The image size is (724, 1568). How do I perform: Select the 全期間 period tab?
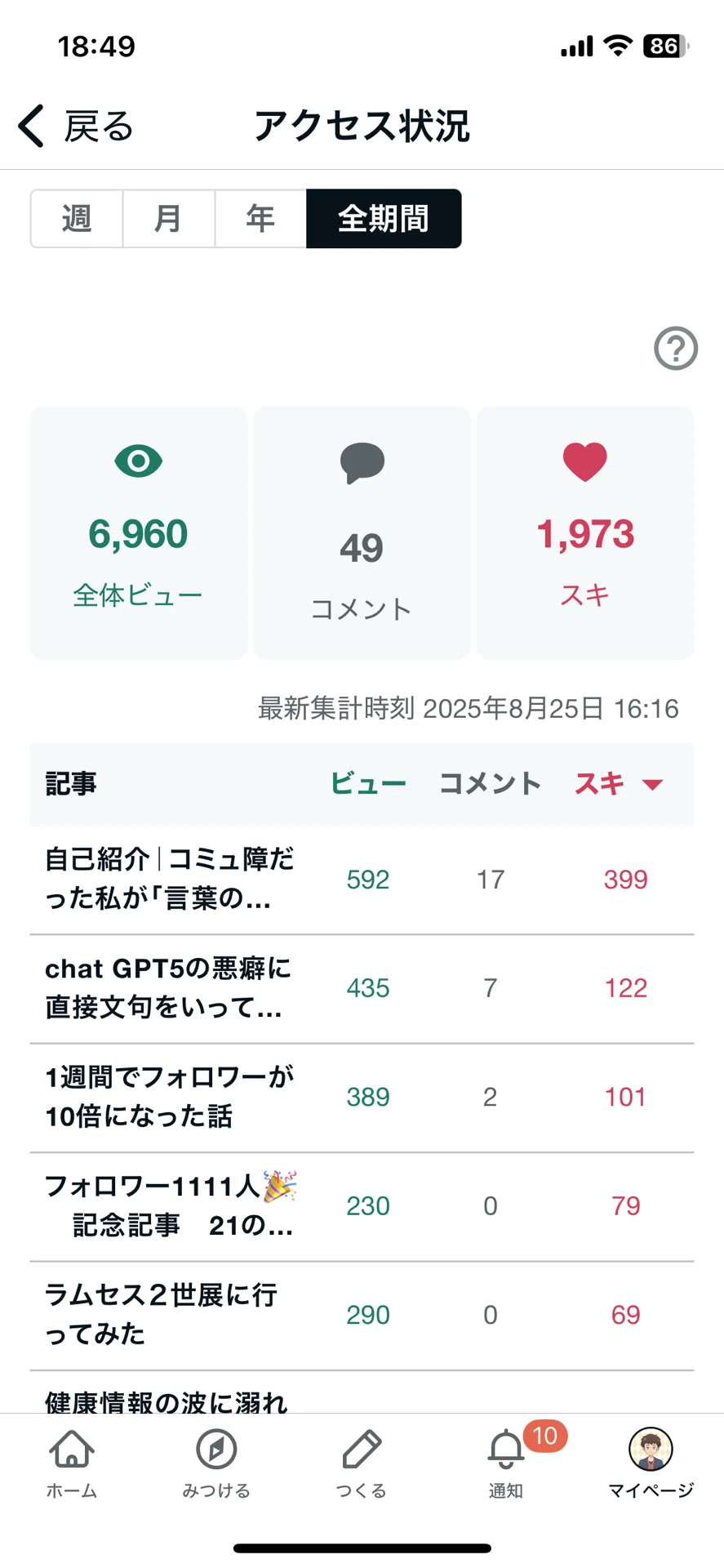click(x=384, y=219)
